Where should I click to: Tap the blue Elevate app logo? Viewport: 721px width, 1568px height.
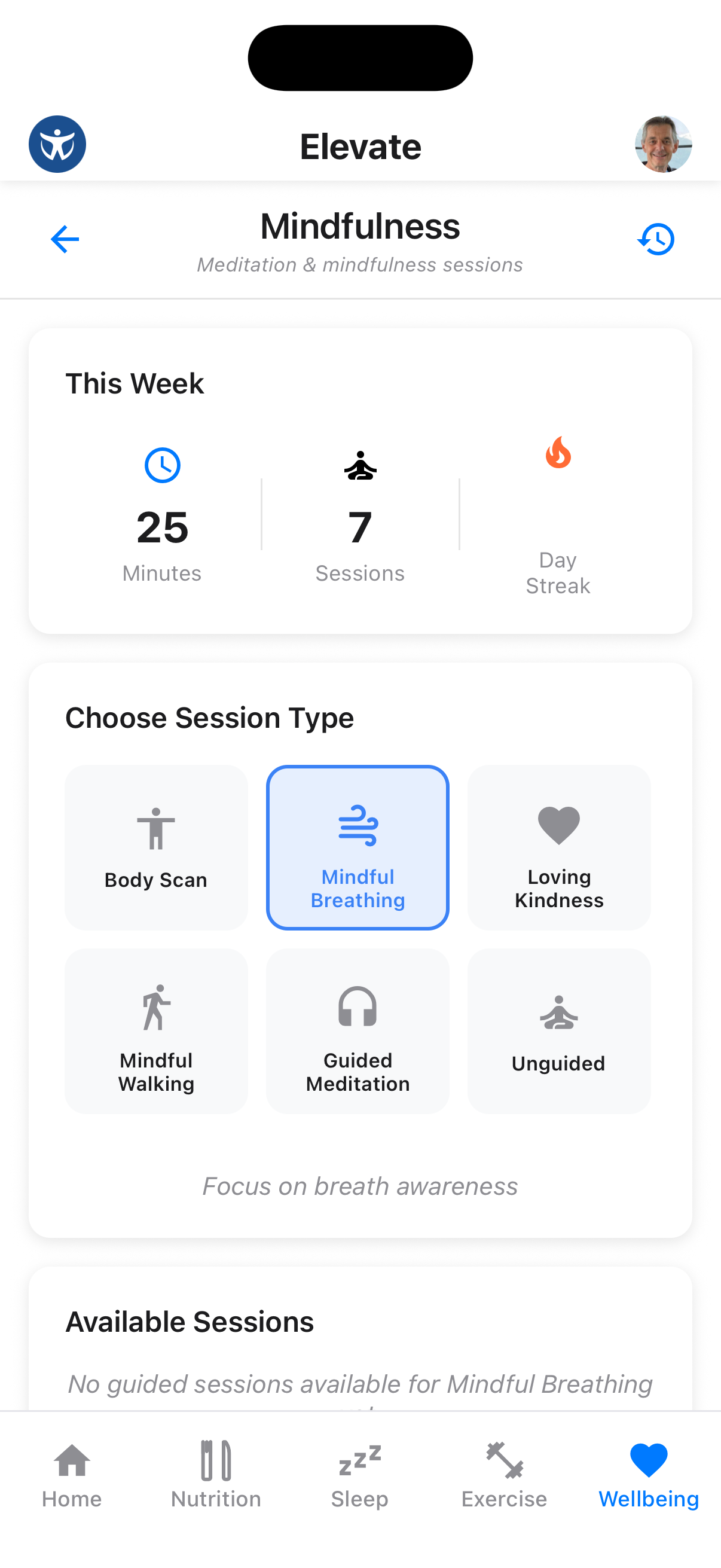[57, 144]
